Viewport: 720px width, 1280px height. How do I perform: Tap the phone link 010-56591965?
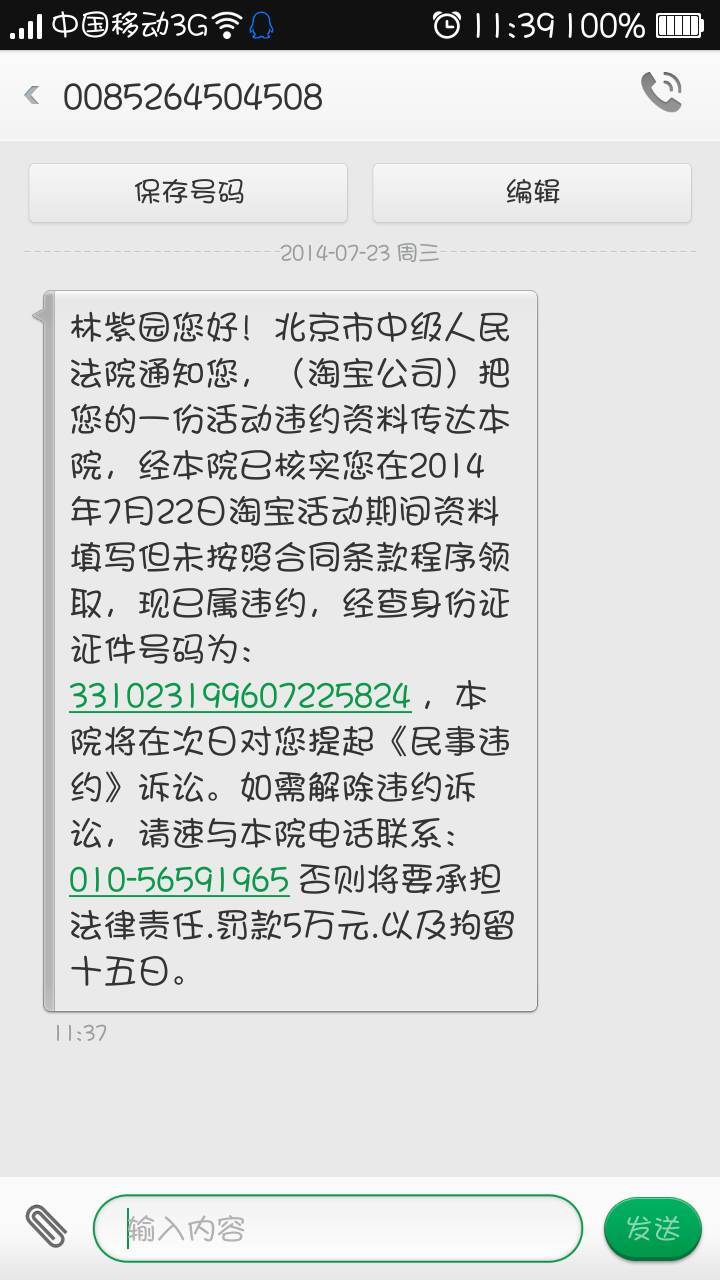pyautogui.click(x=179, y=880)
